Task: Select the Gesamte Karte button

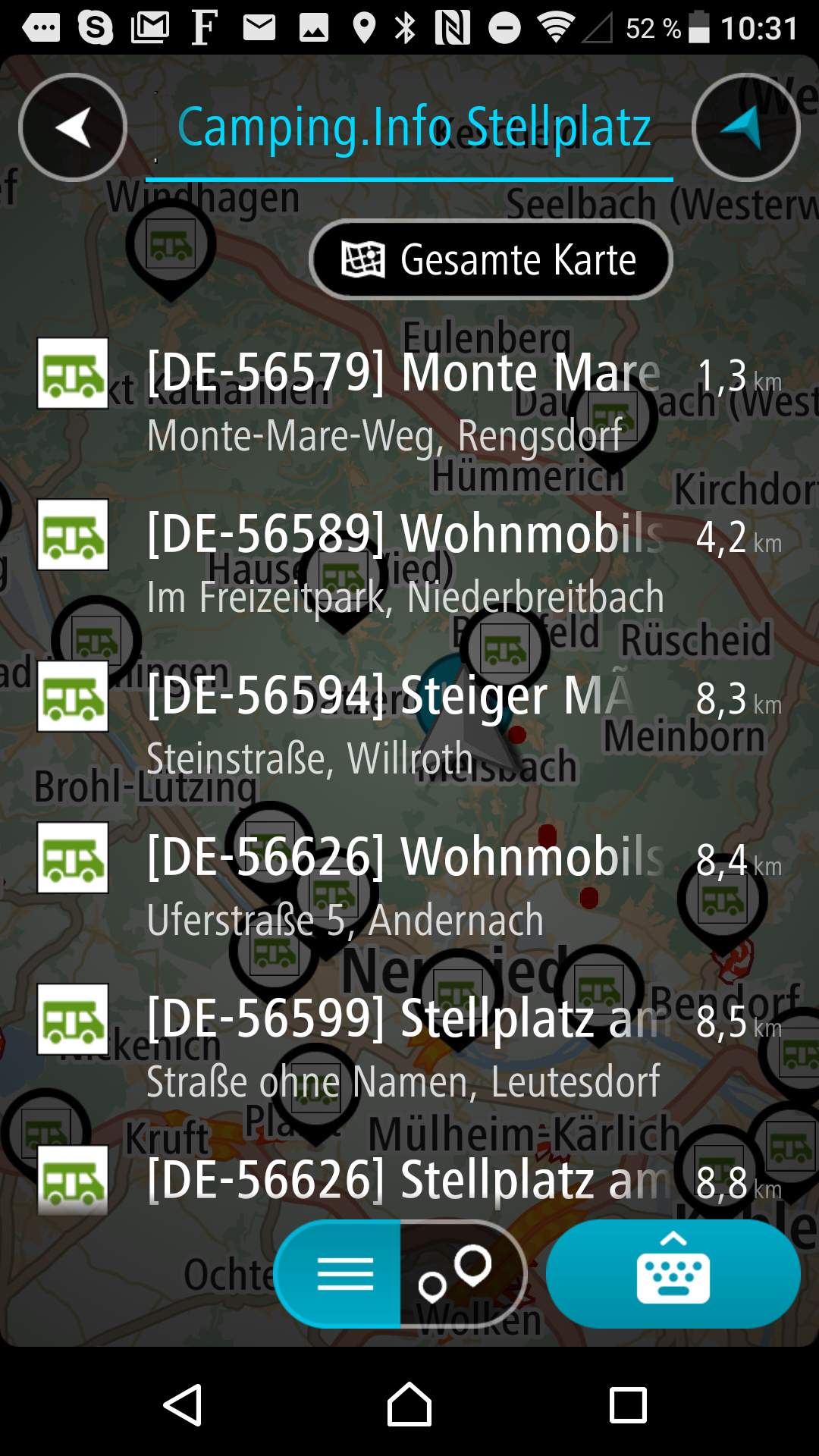Action: point(491,260)
